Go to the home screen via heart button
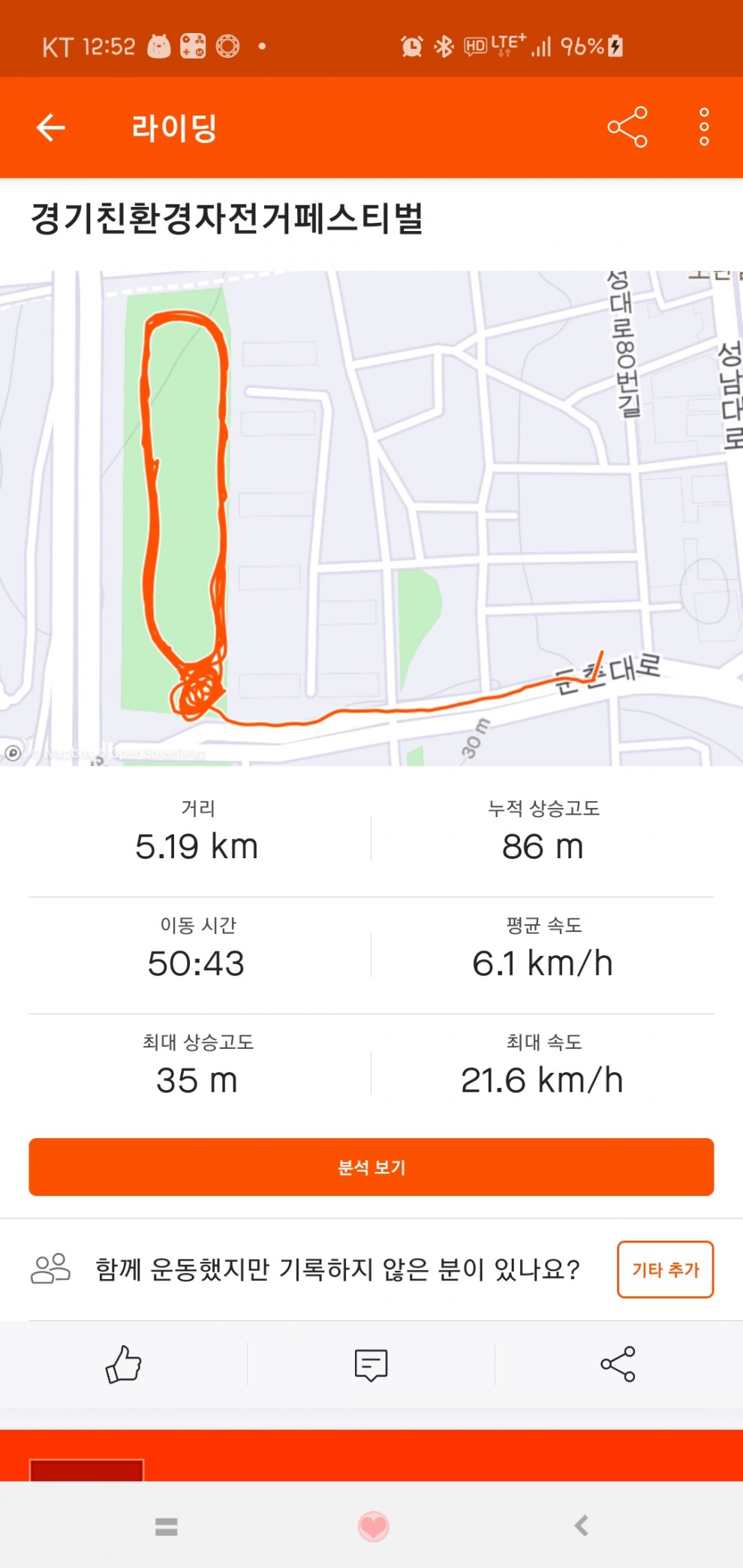This screenshot has width=743, height=1568. coord(373,1525)
